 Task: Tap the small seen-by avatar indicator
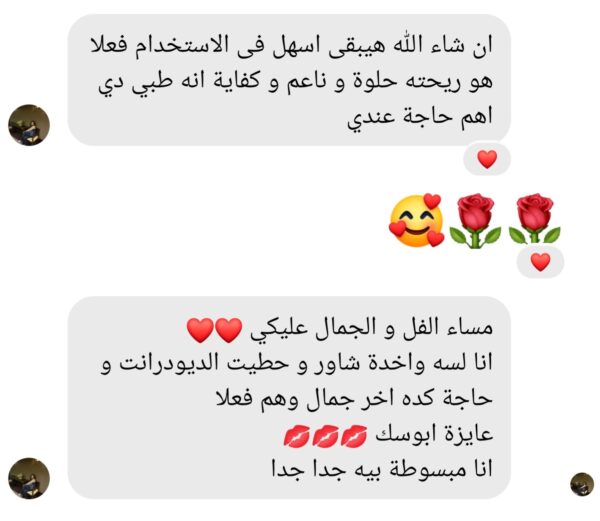[582, 484]
